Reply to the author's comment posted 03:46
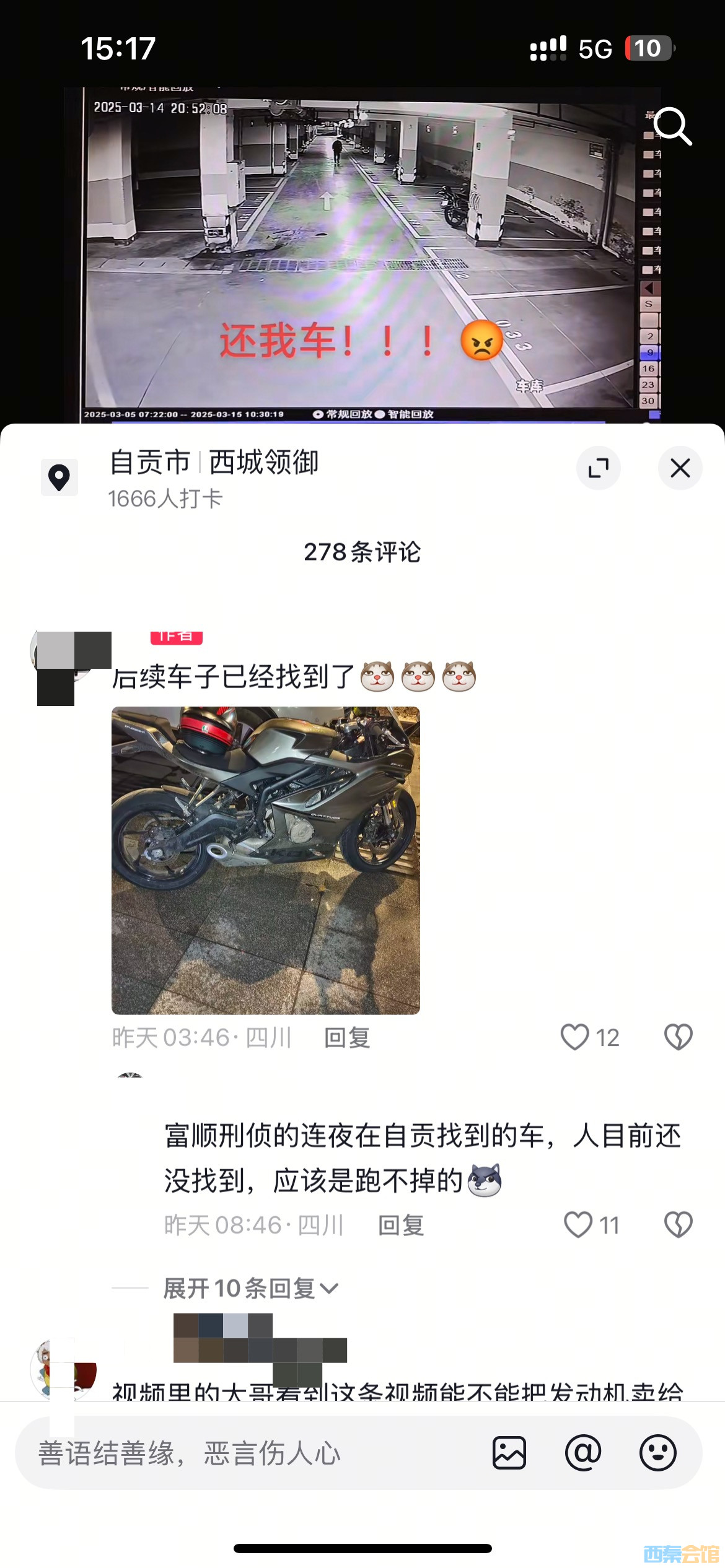This screenshot has width=725, height=1568. point(347,1038)
